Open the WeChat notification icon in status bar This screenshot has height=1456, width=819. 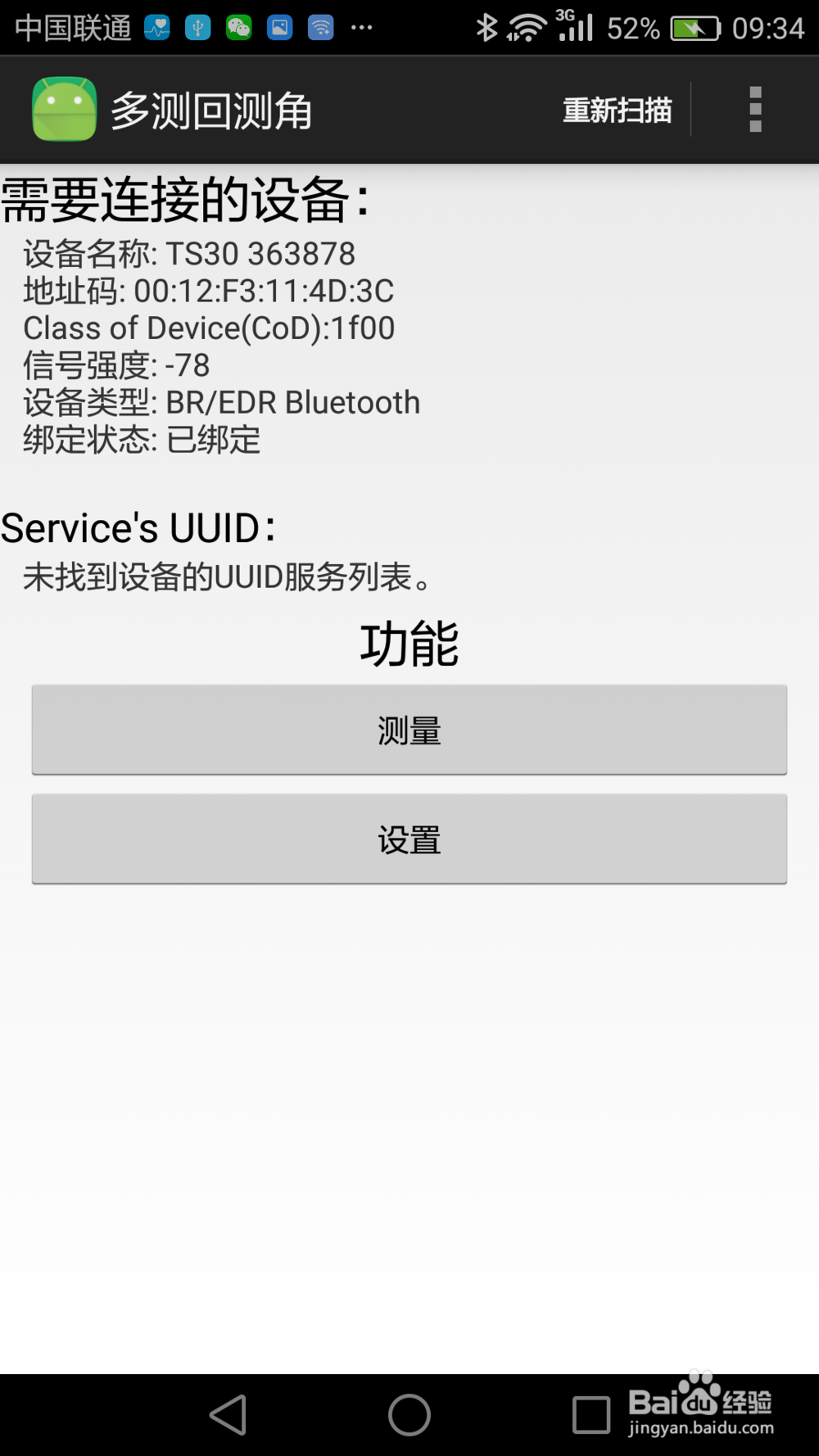pyautogui.click(x=239, y=27)
